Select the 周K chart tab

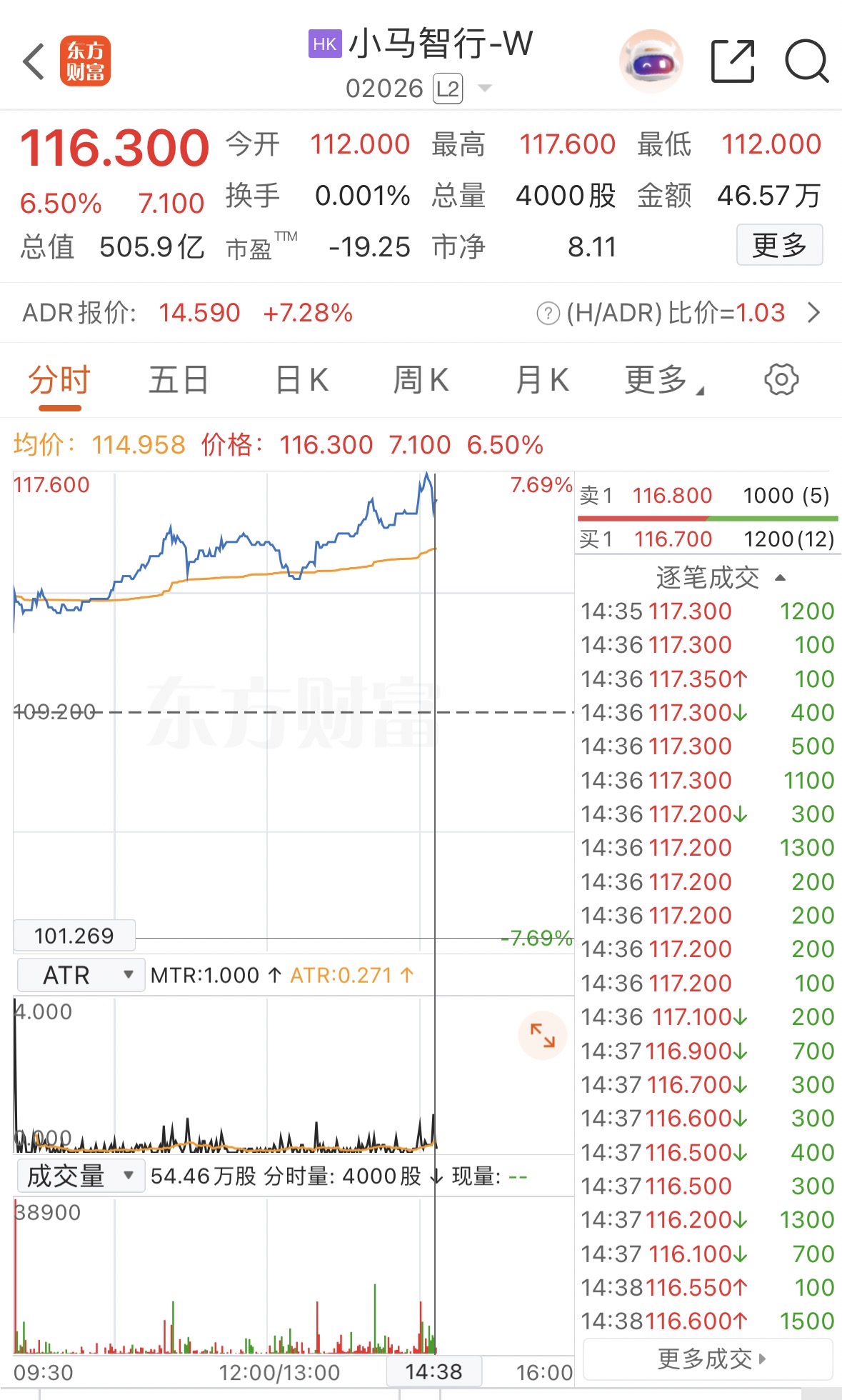(x=421, y=380)
